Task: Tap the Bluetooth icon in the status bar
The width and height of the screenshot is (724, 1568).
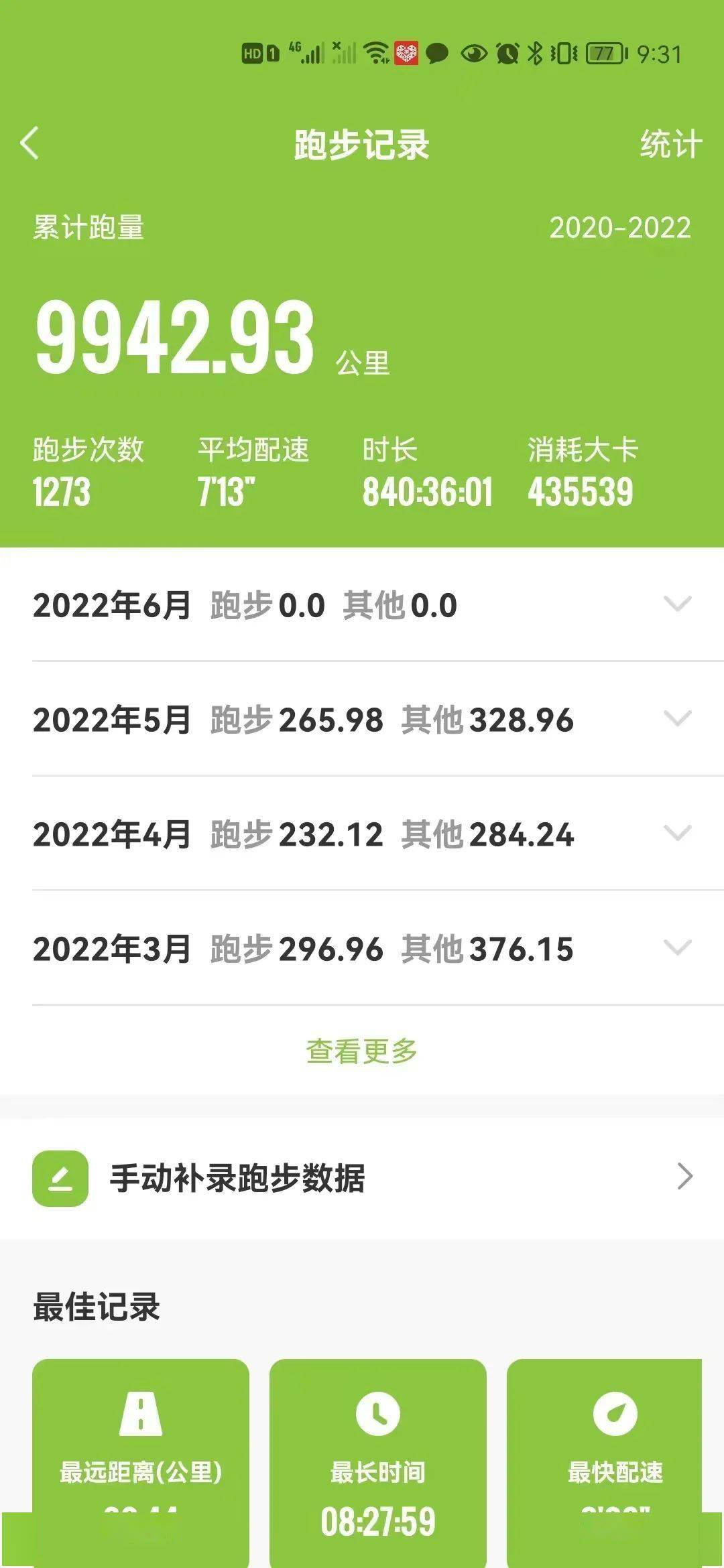Action: tap(535, 51)
